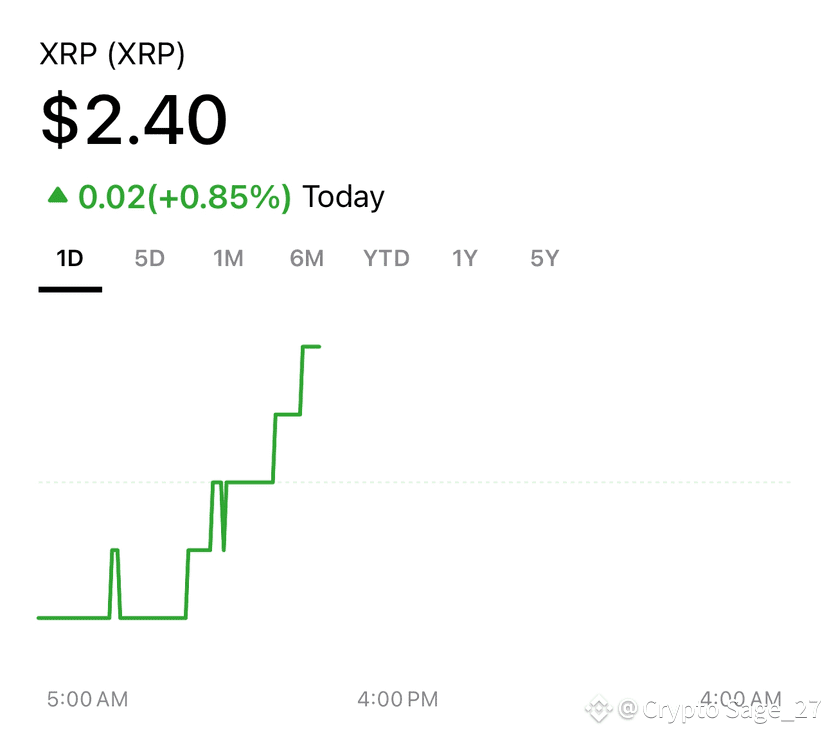Select the 1D time range
This screenshot has height=734, width=829.
click(70, 259)
